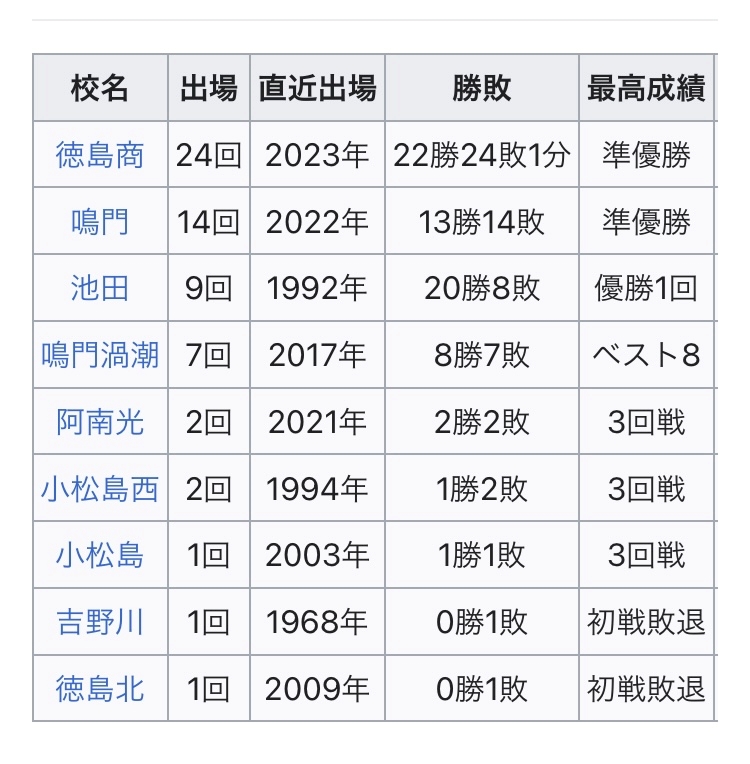The height and width of the screenshot is (764, 750).
Task: Tap the 阿南光 link
Action: [100, 421]
